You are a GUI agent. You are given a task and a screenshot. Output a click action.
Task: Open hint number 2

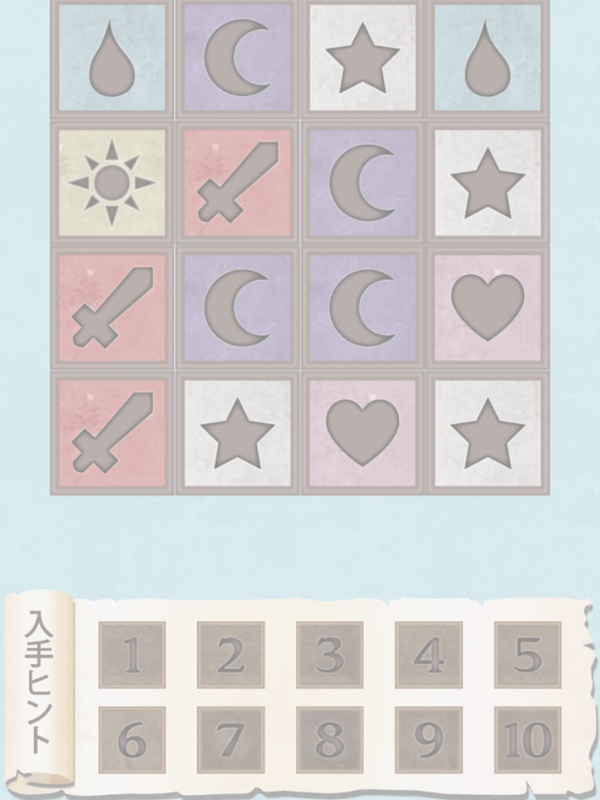230,655
